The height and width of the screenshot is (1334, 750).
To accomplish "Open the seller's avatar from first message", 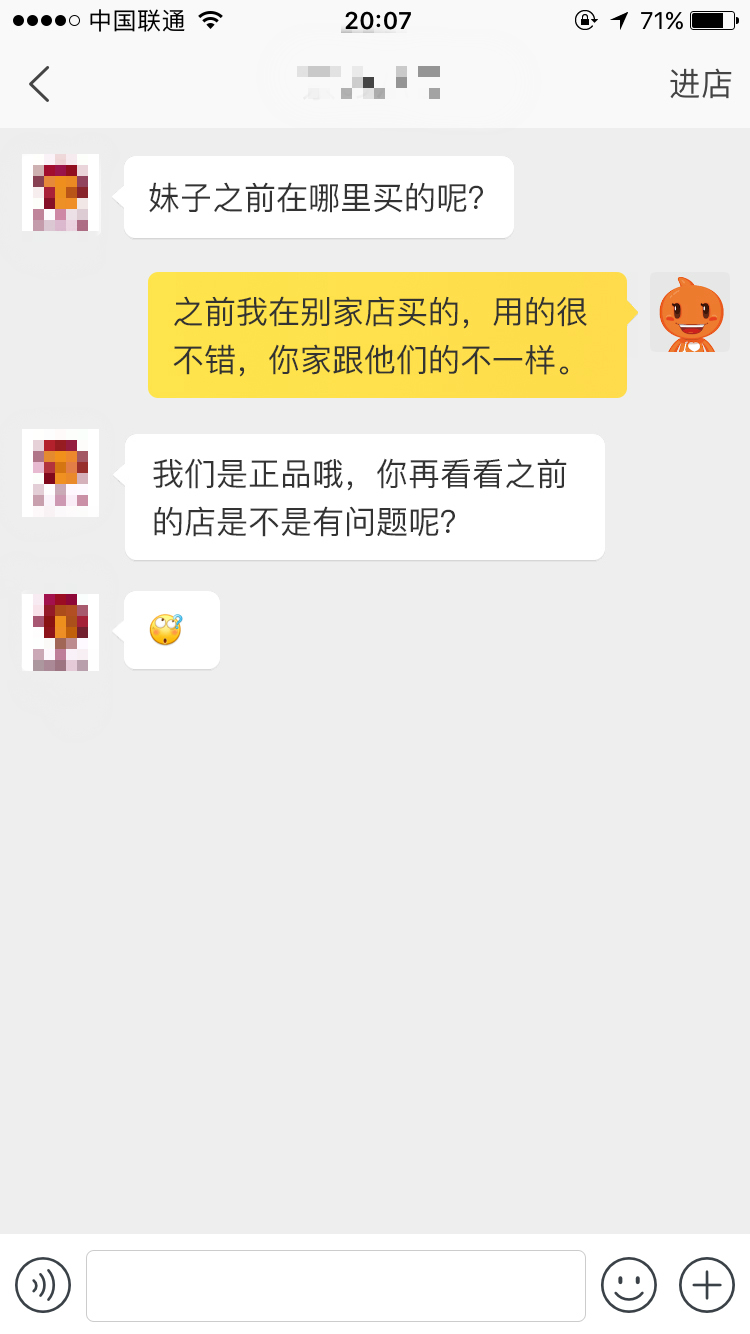I will tap(59, 193).
